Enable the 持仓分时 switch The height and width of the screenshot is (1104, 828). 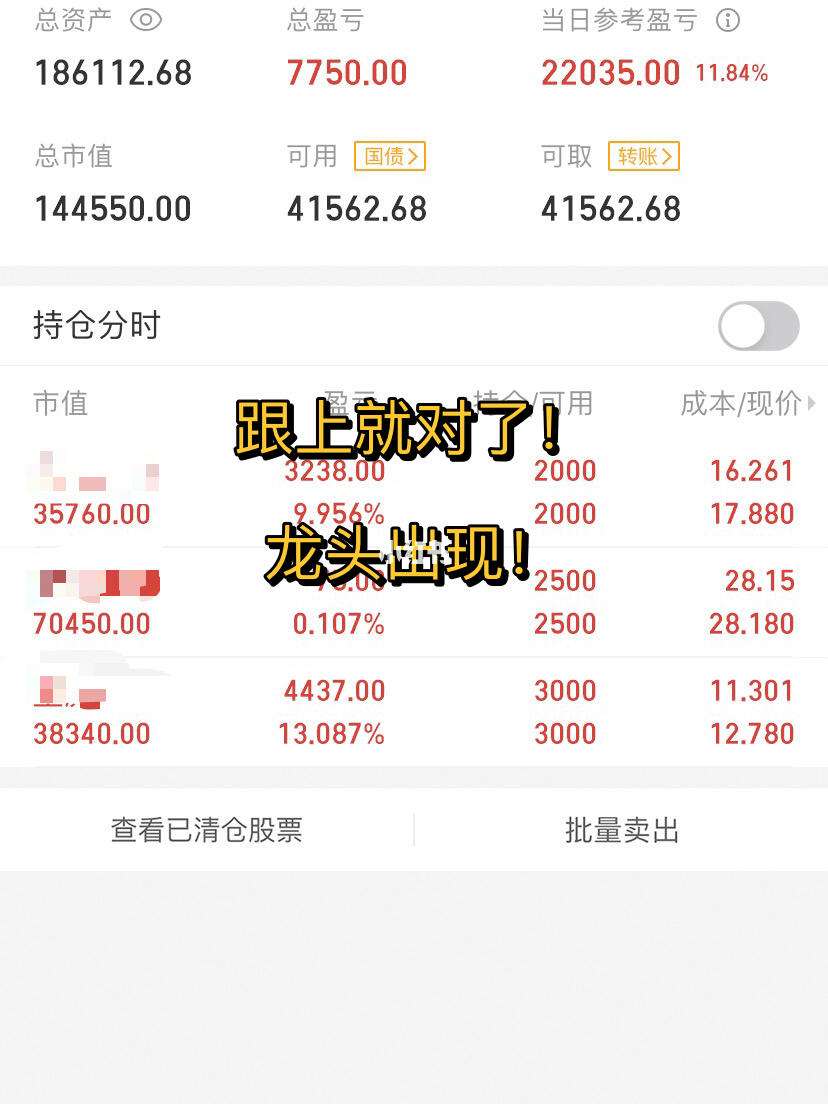coord(758,326)
